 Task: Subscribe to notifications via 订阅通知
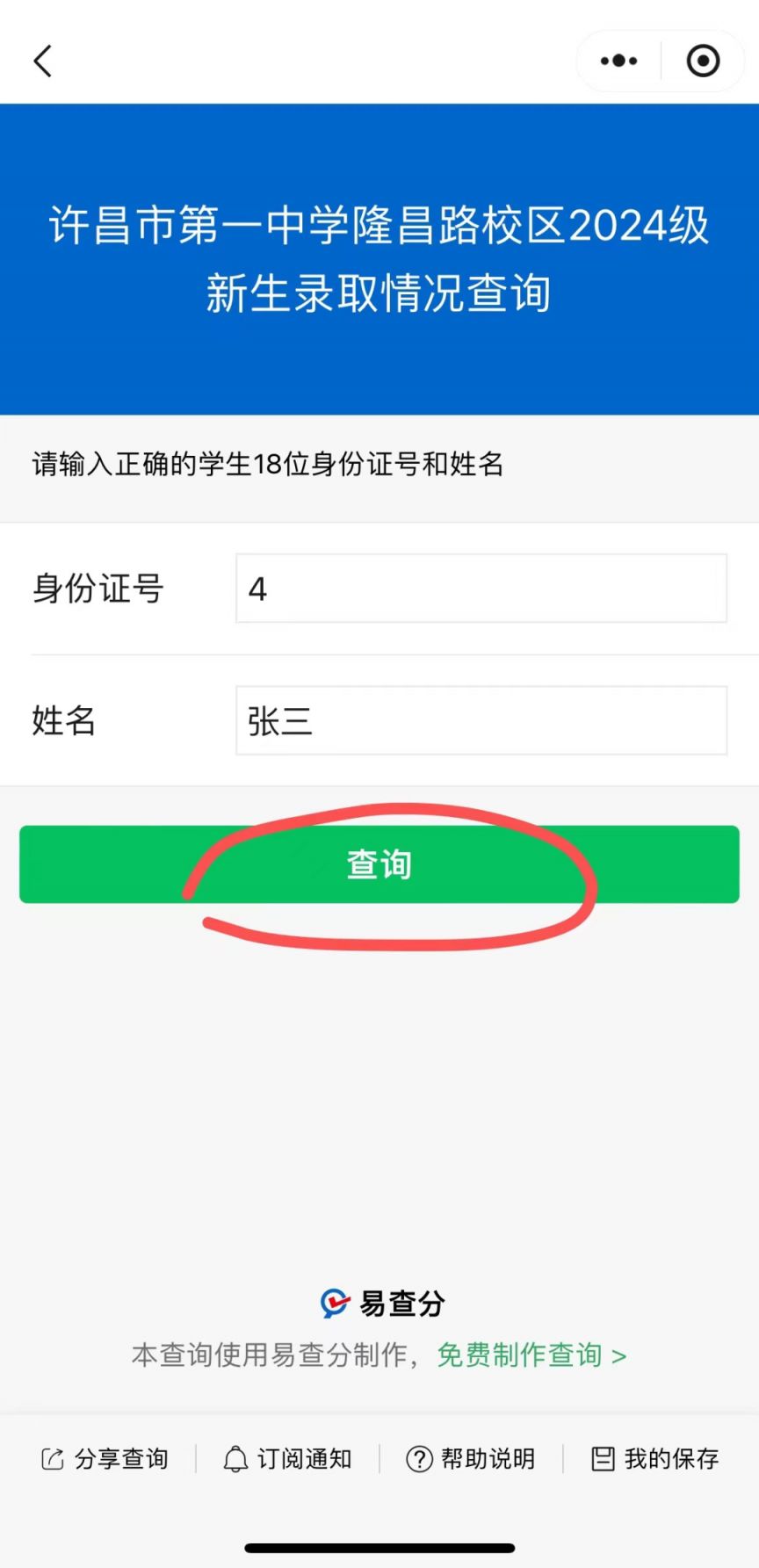tap(287, 1459)
